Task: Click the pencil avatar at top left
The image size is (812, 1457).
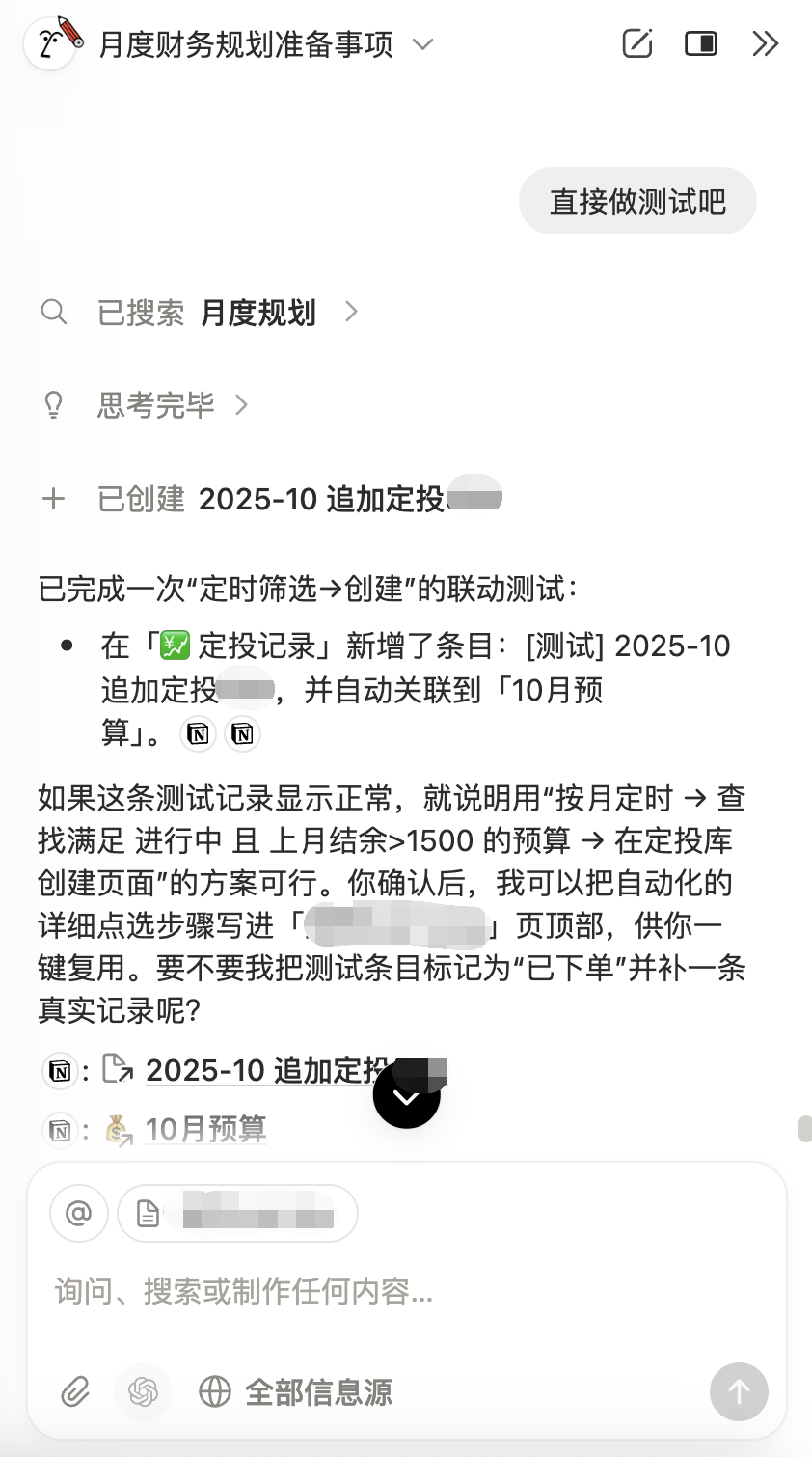Action: point(48,43)
